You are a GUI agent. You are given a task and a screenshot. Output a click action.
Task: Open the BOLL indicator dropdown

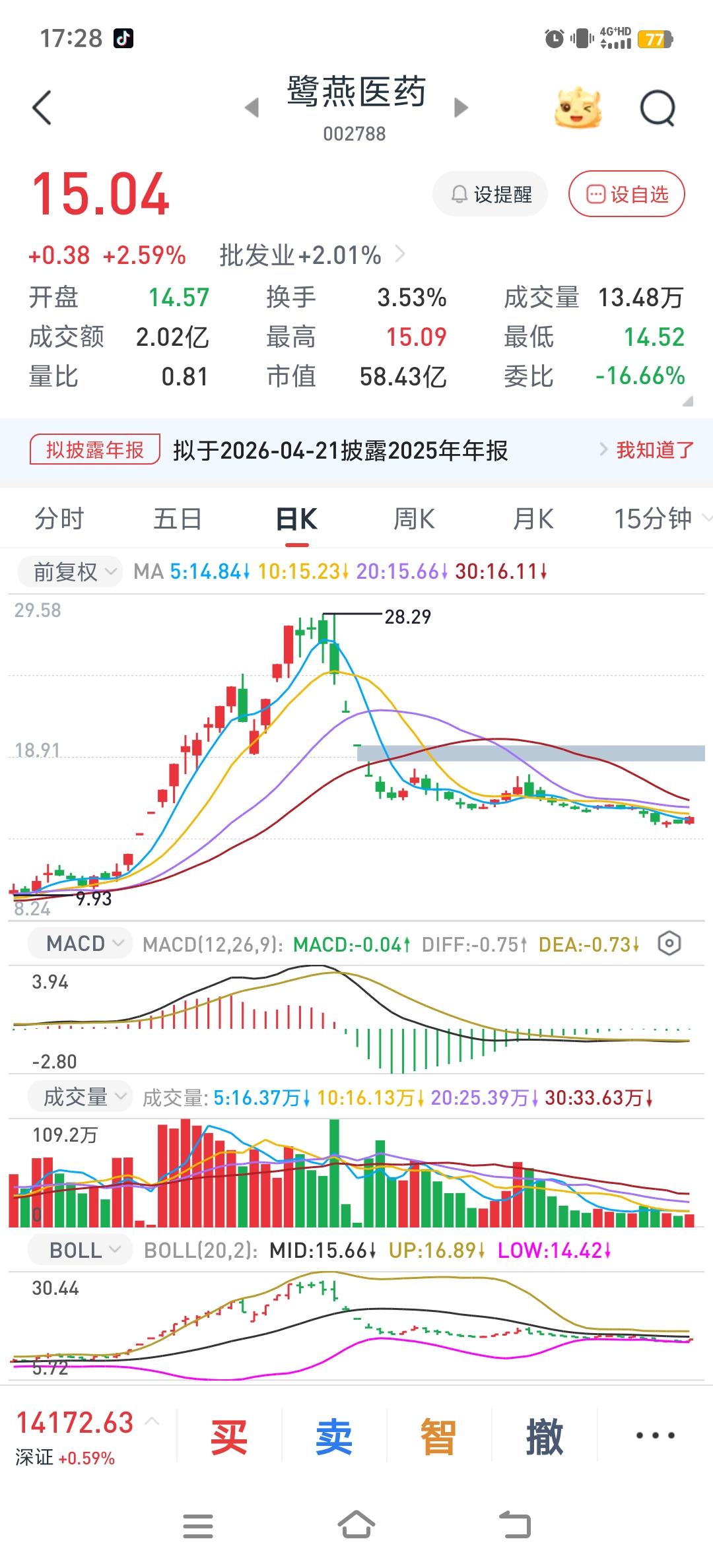pos(79,1249)
